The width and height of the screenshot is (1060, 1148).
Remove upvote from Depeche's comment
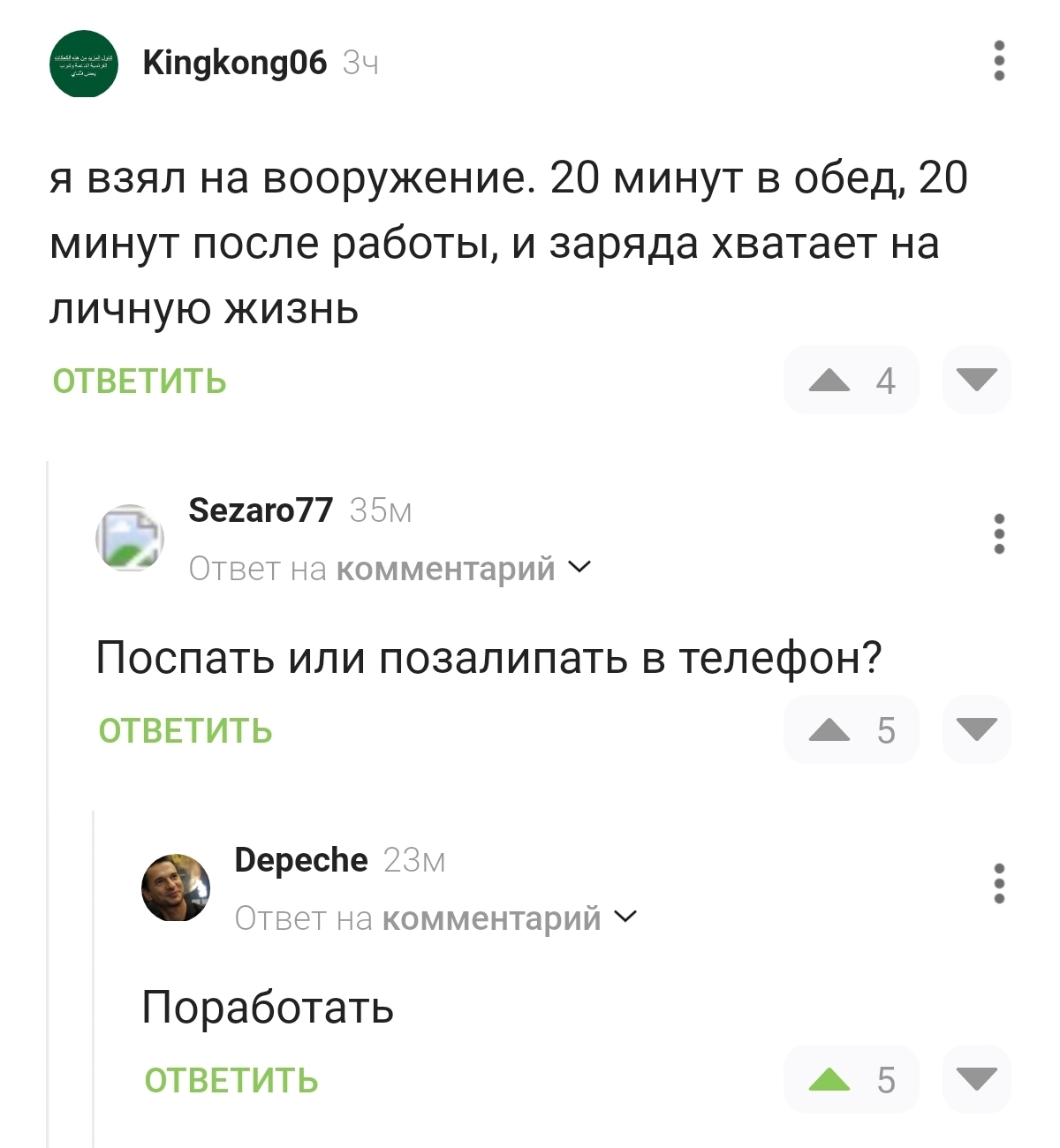[x=829, y=1080]
